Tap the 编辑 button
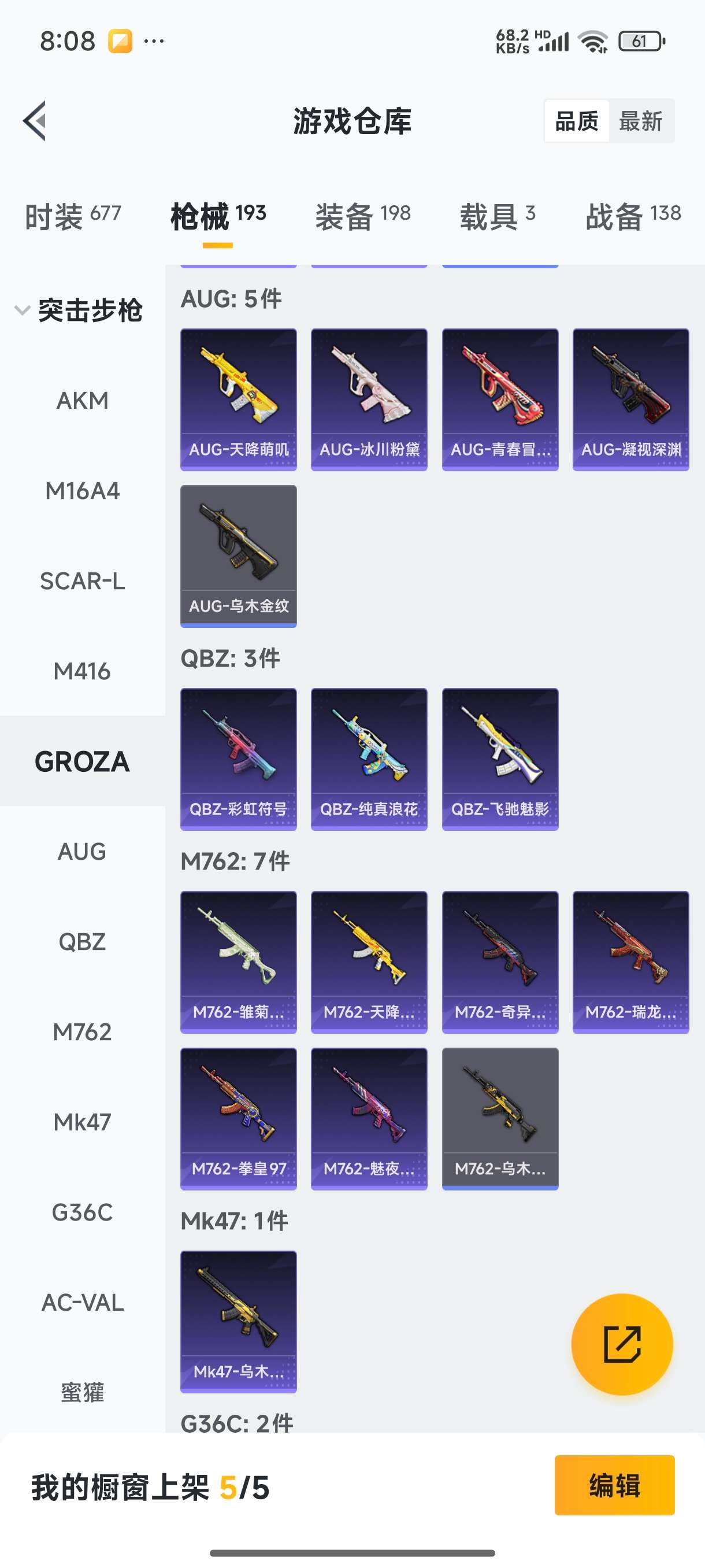This screenshot has height=1568, width=705. (x=614, y=1485)
